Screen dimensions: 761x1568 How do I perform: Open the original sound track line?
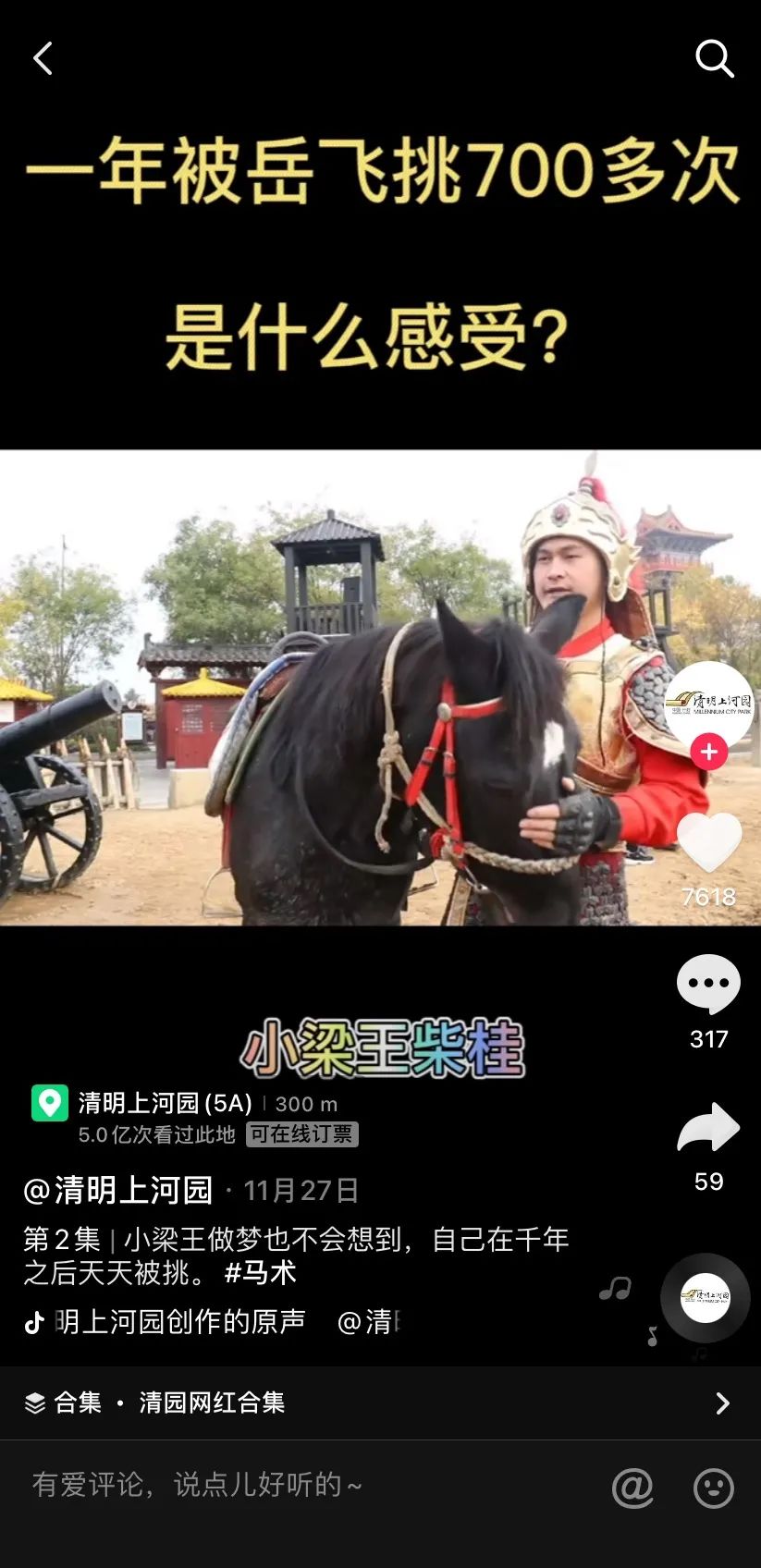[214, 1322]
